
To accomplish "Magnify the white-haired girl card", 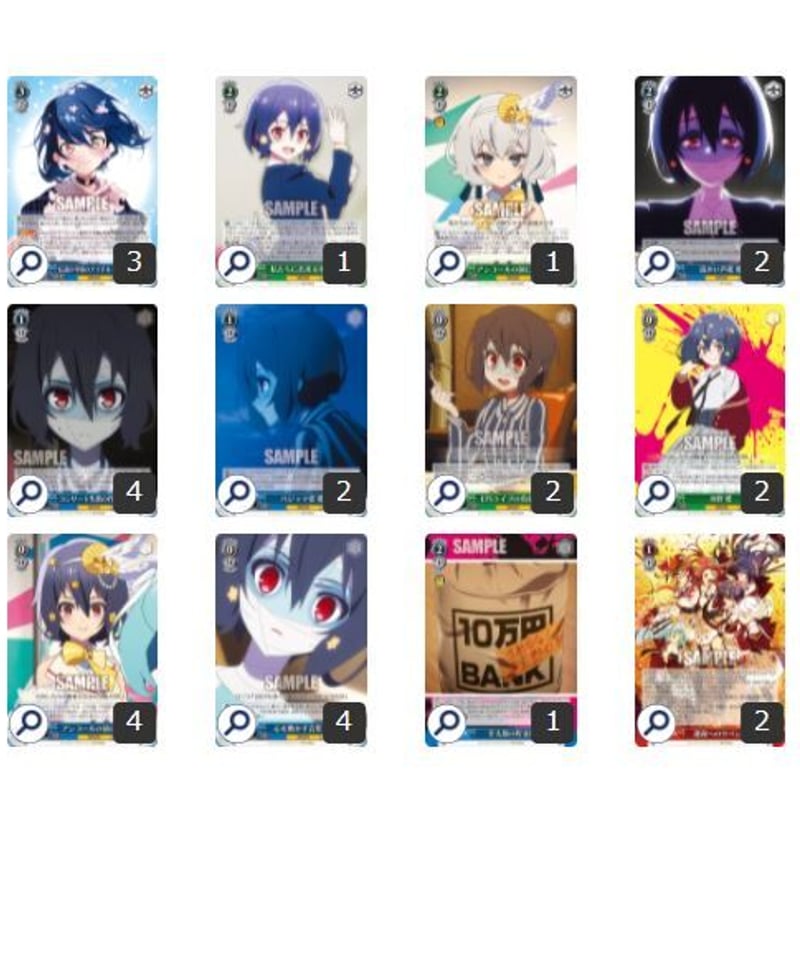I will coord(447,265).
